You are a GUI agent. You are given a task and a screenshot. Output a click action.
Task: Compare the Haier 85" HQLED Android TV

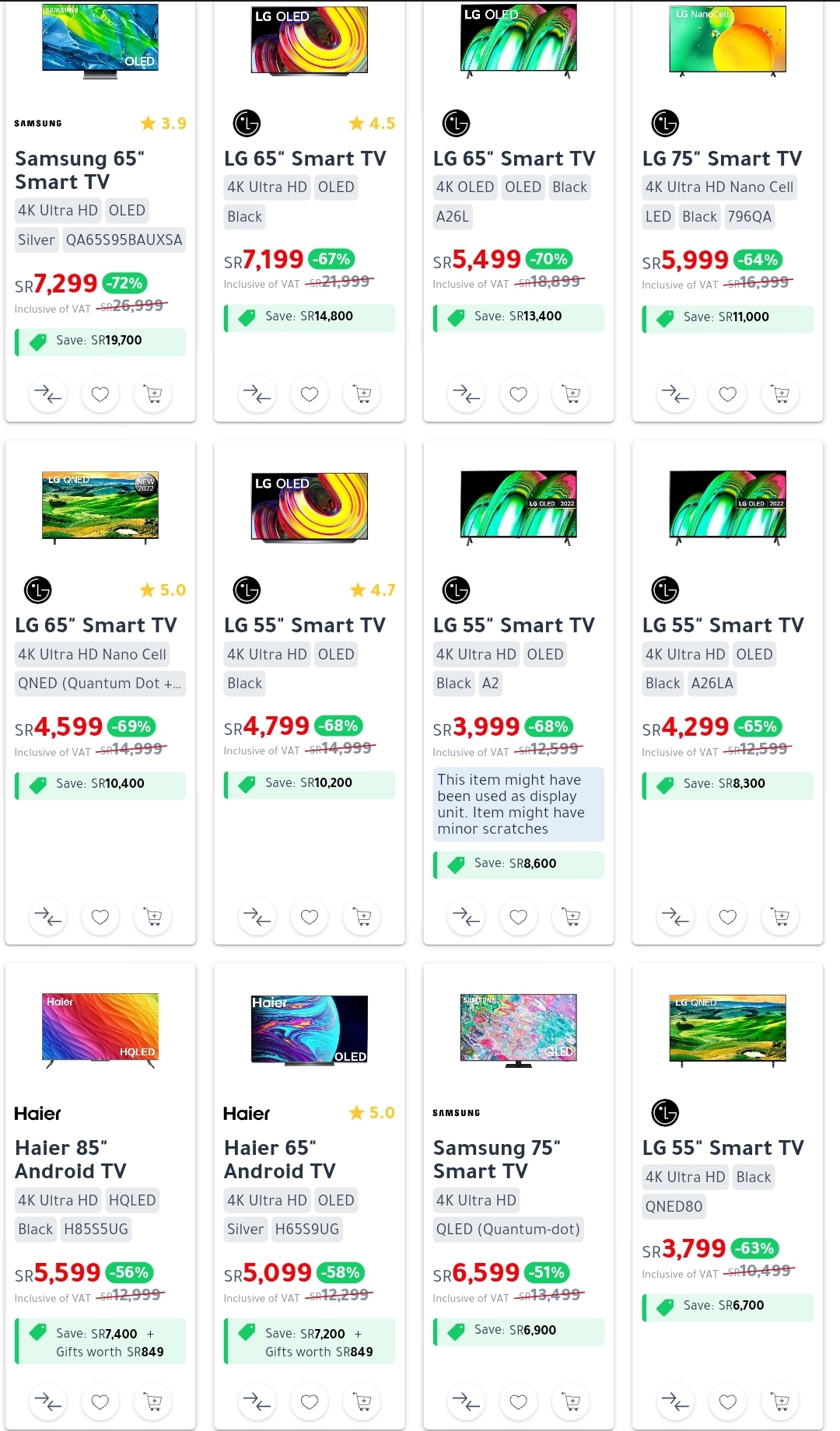[x=48, y=1401]
